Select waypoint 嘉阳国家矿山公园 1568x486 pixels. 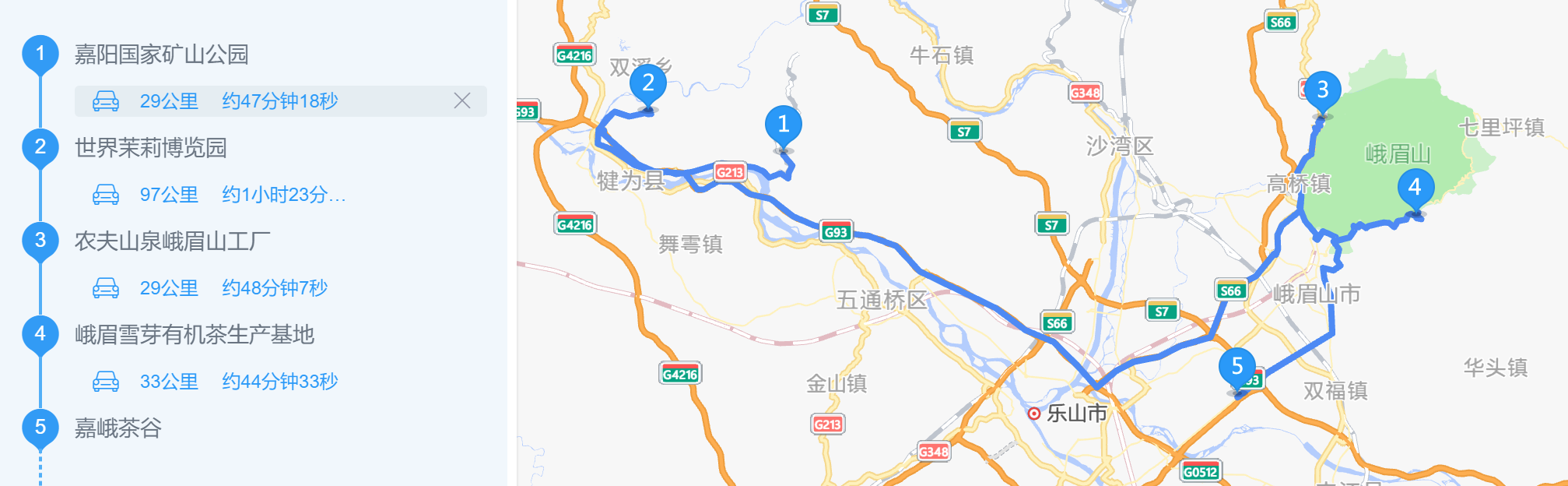pos(161,55)
